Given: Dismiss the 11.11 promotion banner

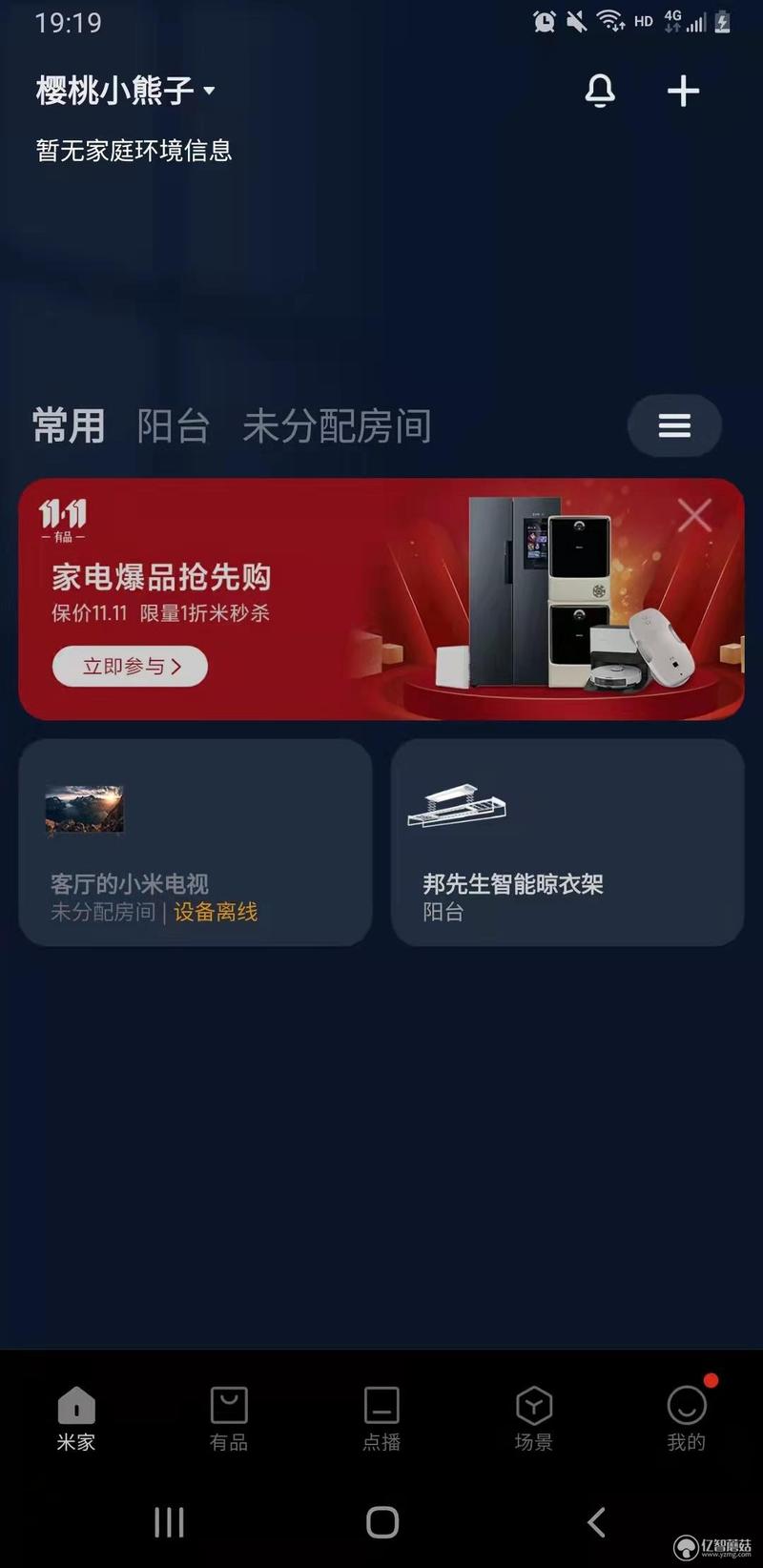Looking at the screenshot, I should coord(694,516).
